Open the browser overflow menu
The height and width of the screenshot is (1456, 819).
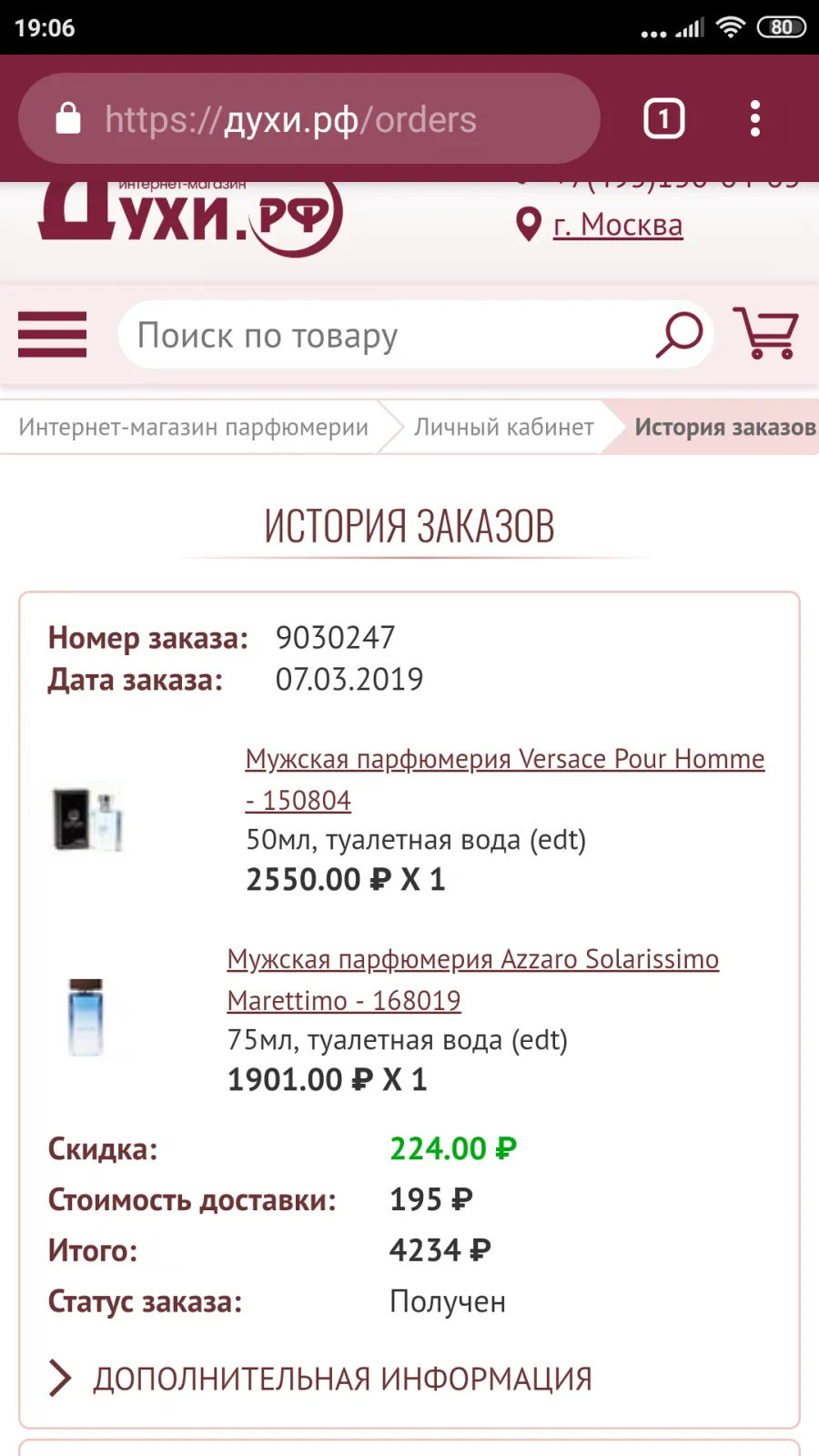coord(754,119)
